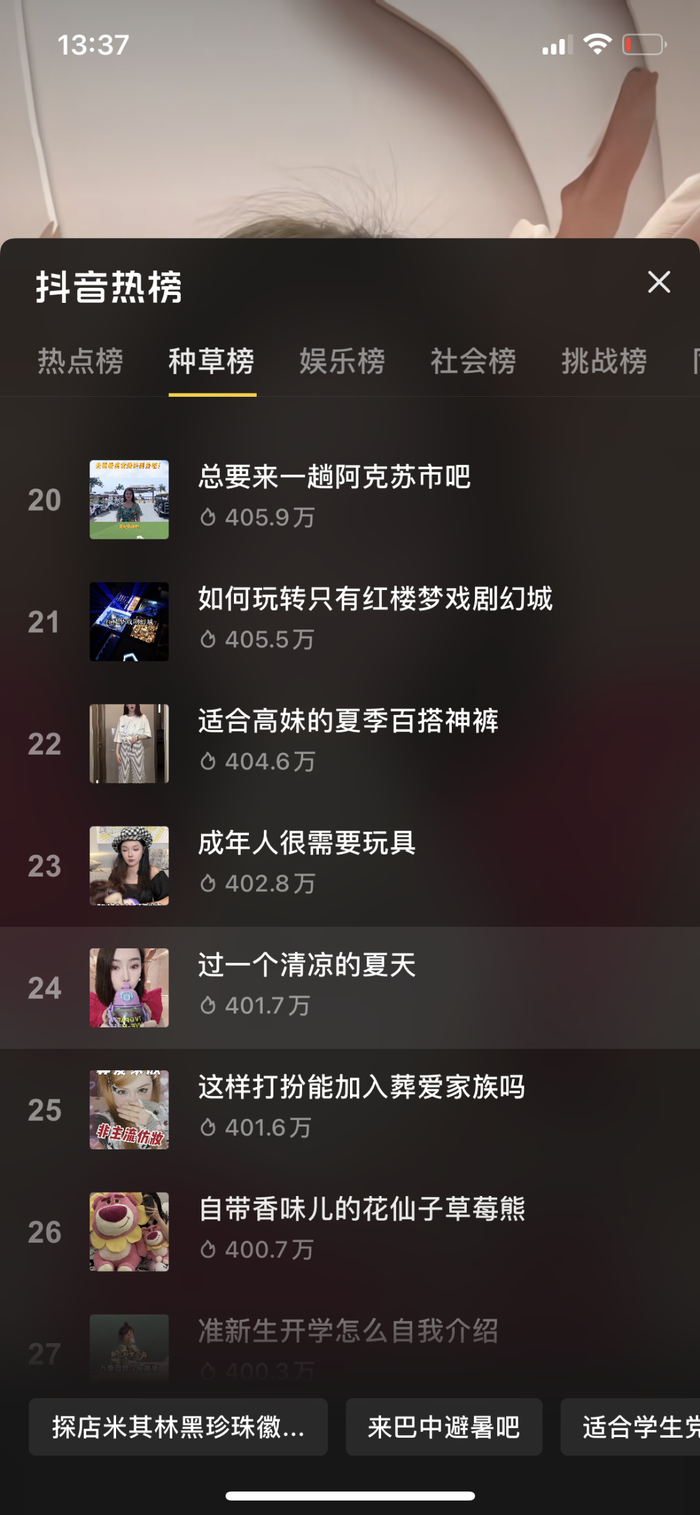Open topic 准新生开学怎么自我介绍
The height and width of the screenshot is (1515, 700).
click(348, 1332)
